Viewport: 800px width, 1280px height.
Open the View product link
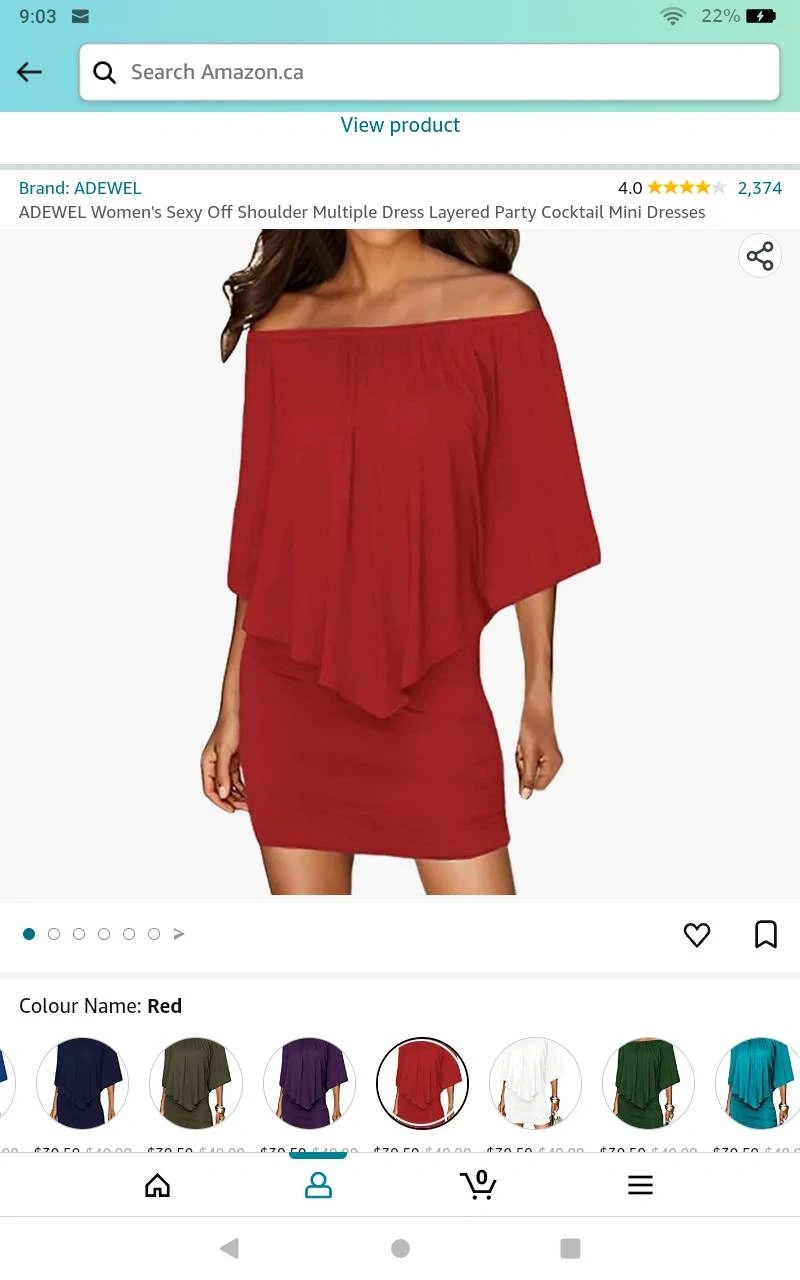pyautogui.click(x=400, y=125)
